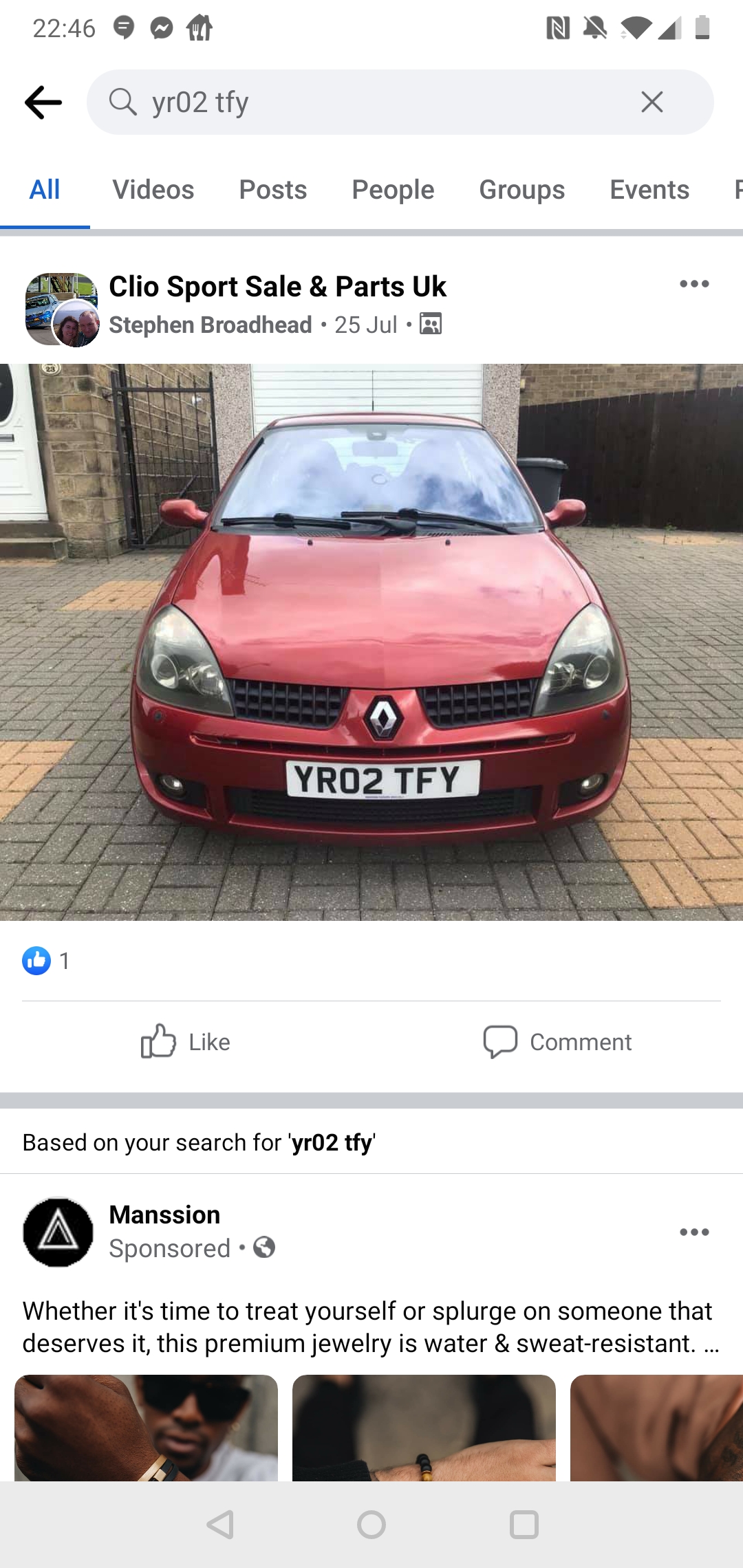This screenshot has height=1568, width=743.
Task: Open the red Renault Clio photo
Action: [371, 642]
